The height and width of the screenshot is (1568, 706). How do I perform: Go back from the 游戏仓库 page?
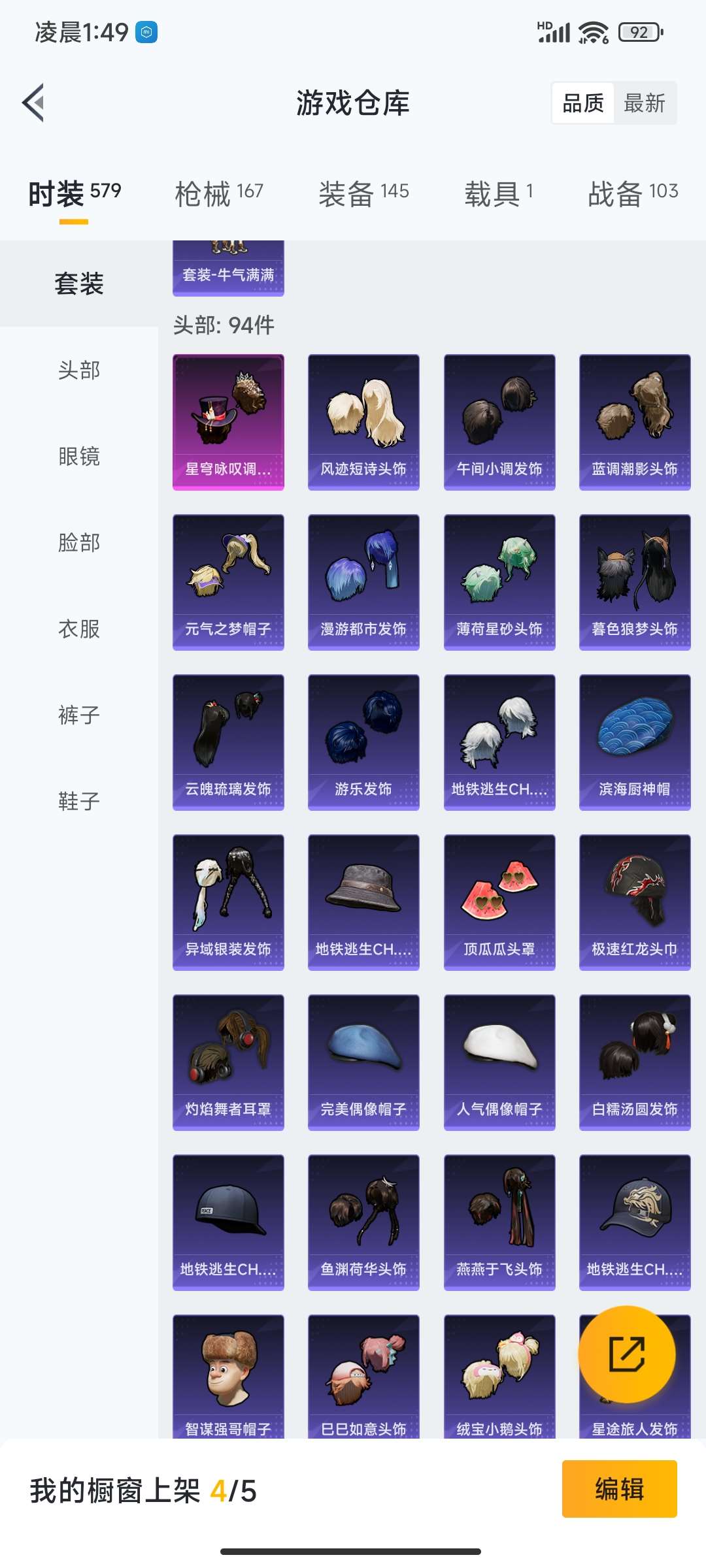34,103
